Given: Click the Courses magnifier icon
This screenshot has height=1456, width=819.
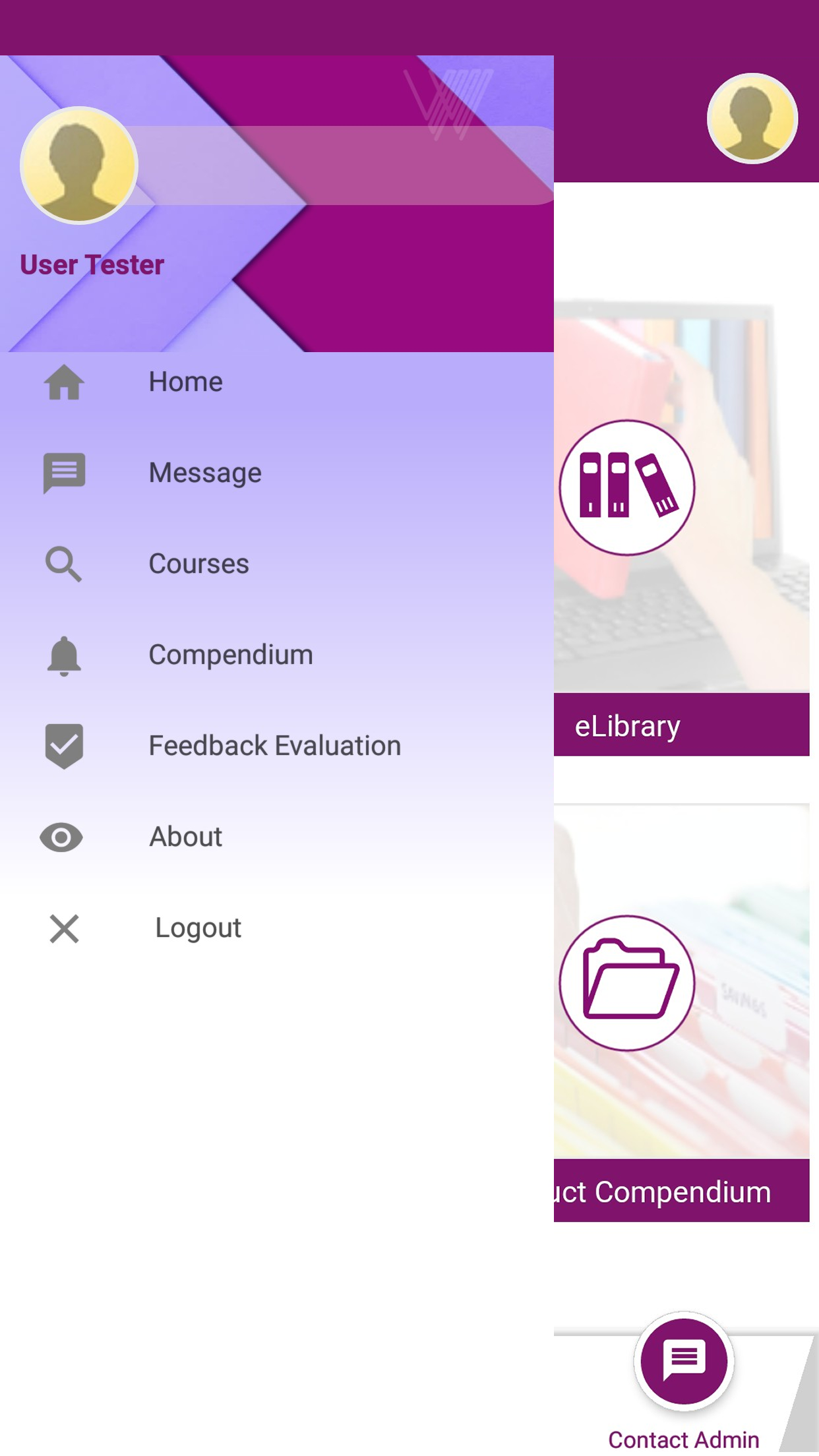Looking at the screenshot, I should coord(63,564).
